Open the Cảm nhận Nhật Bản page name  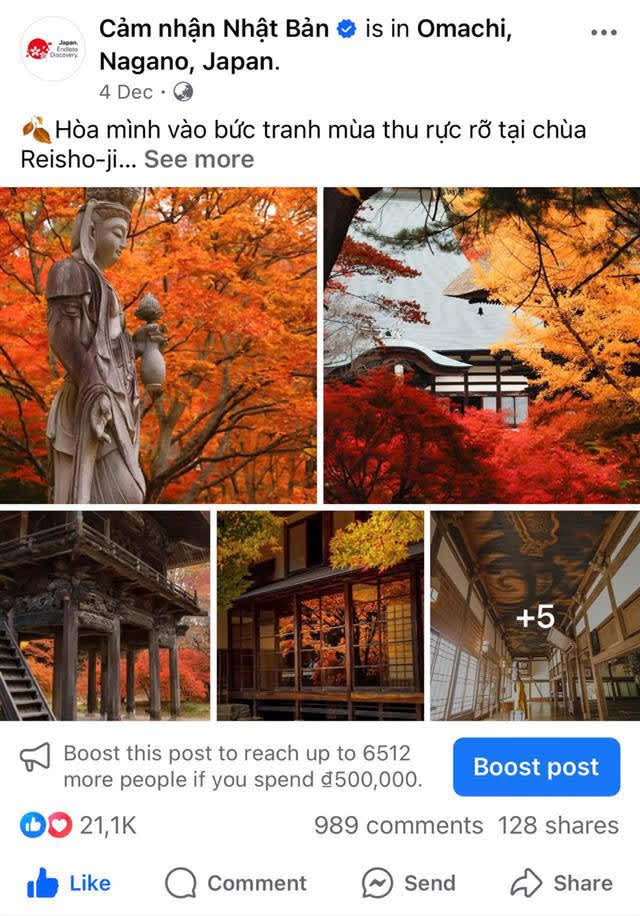pyautogui.click(x=215, y=29)
